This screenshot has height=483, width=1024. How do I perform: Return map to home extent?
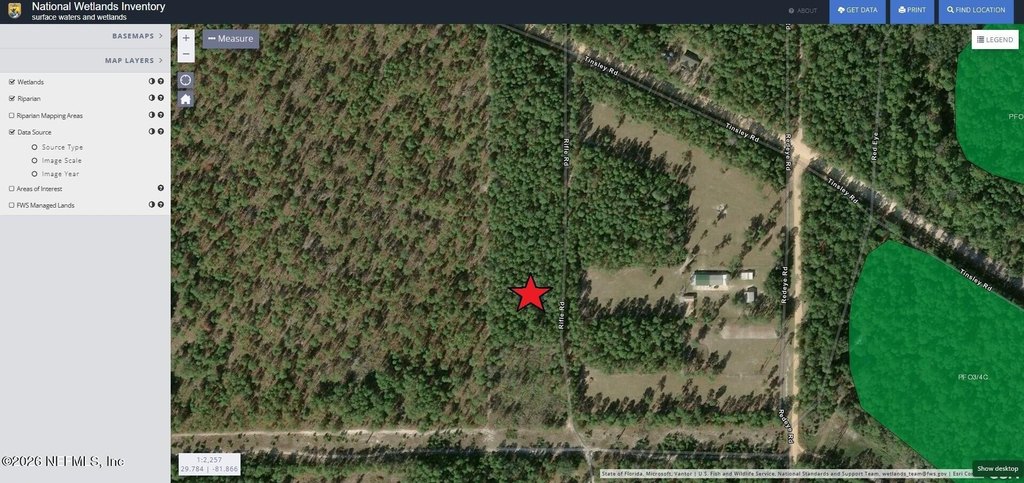(x=186, y=99)
